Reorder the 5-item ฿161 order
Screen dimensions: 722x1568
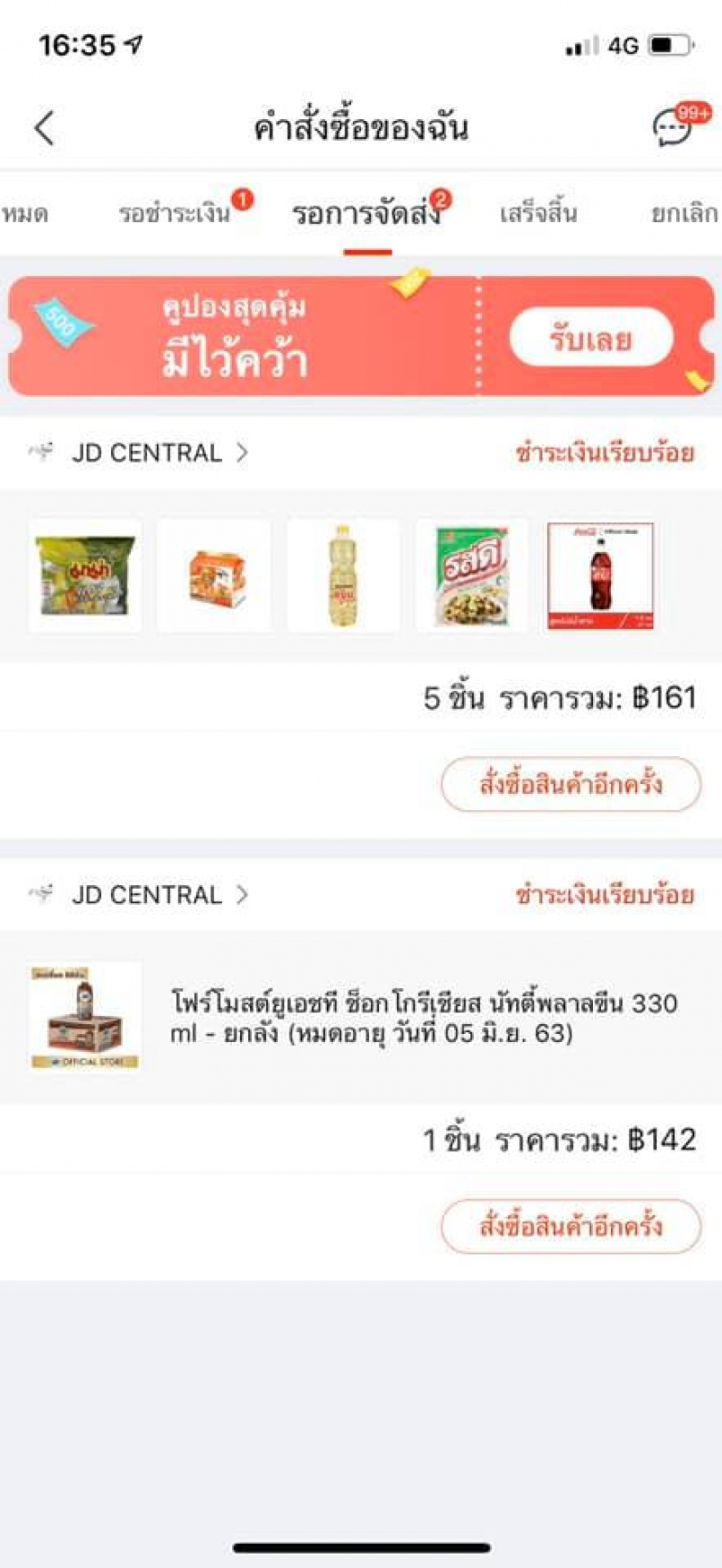pos(570,784)
